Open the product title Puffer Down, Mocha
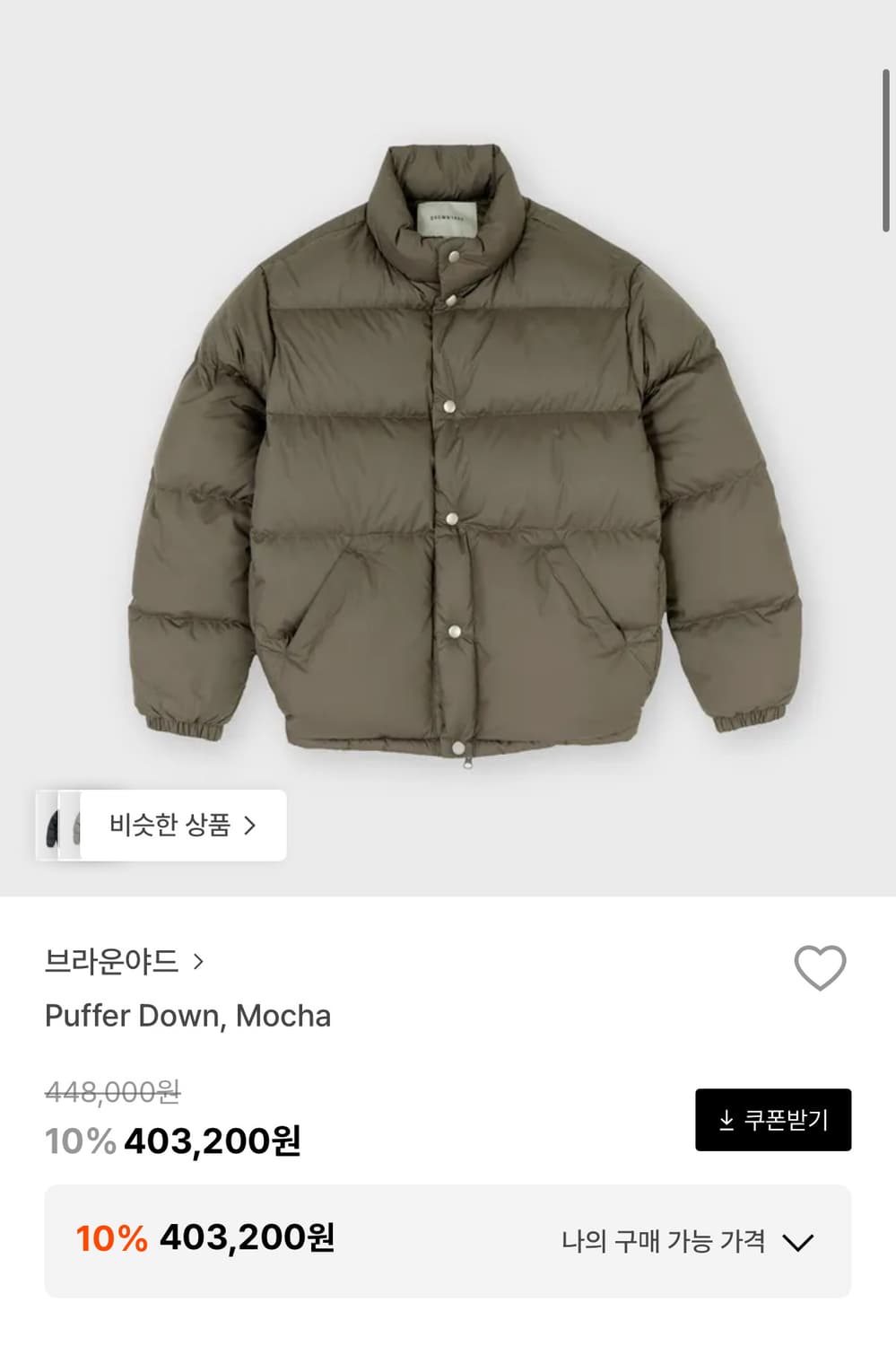Screen dimensions: 896x1346 [187, 1017]
